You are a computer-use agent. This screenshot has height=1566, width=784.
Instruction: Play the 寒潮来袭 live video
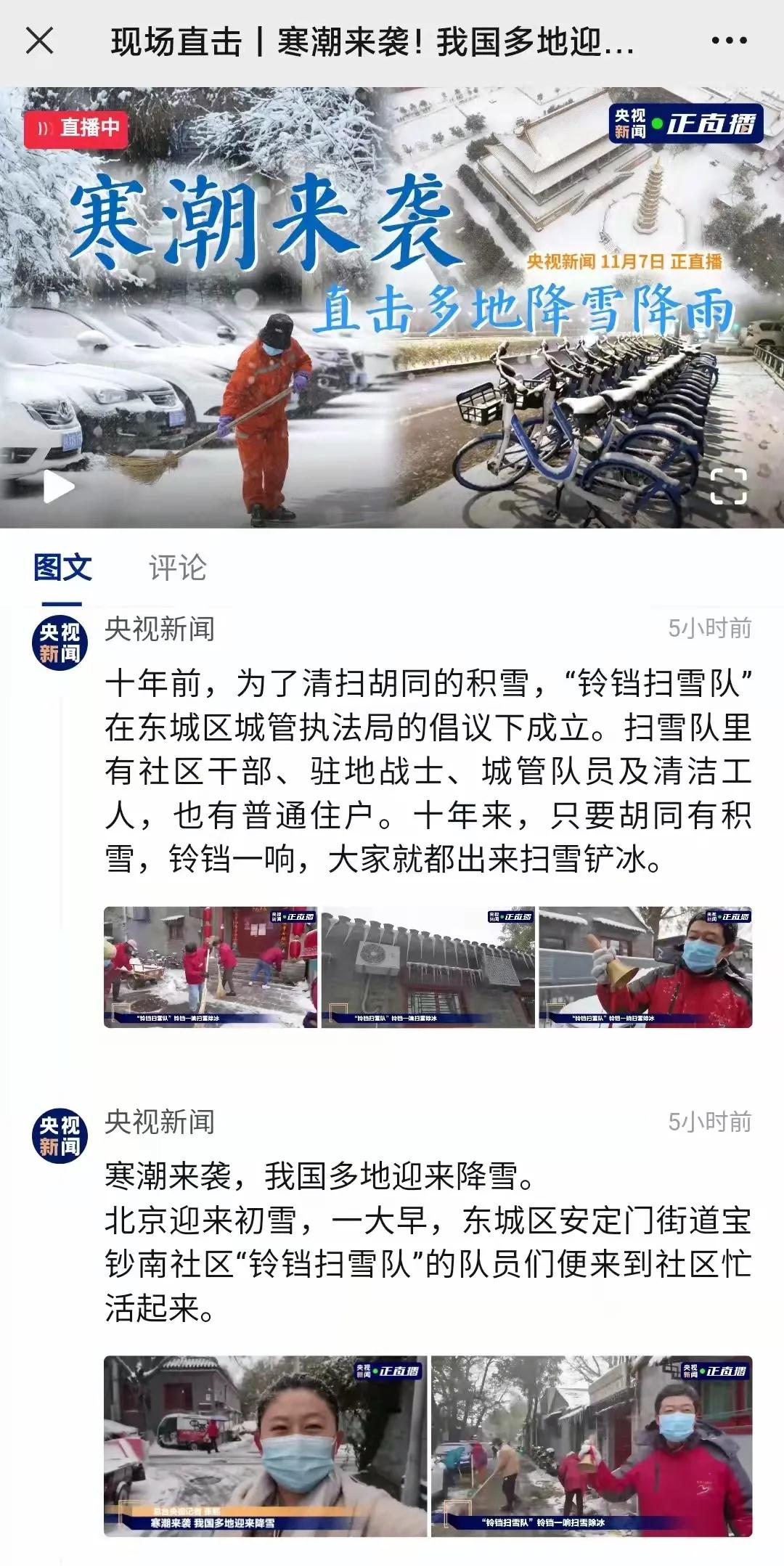tap(59, 486)
